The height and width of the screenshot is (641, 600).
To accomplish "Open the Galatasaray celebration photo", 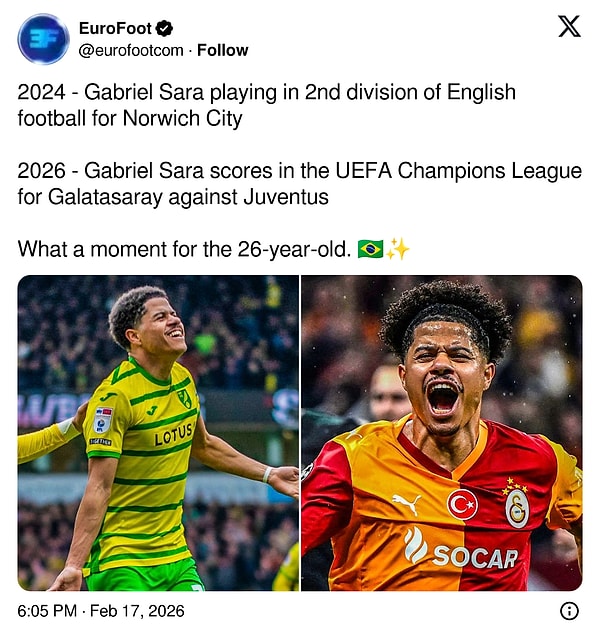I will (441, 433).
